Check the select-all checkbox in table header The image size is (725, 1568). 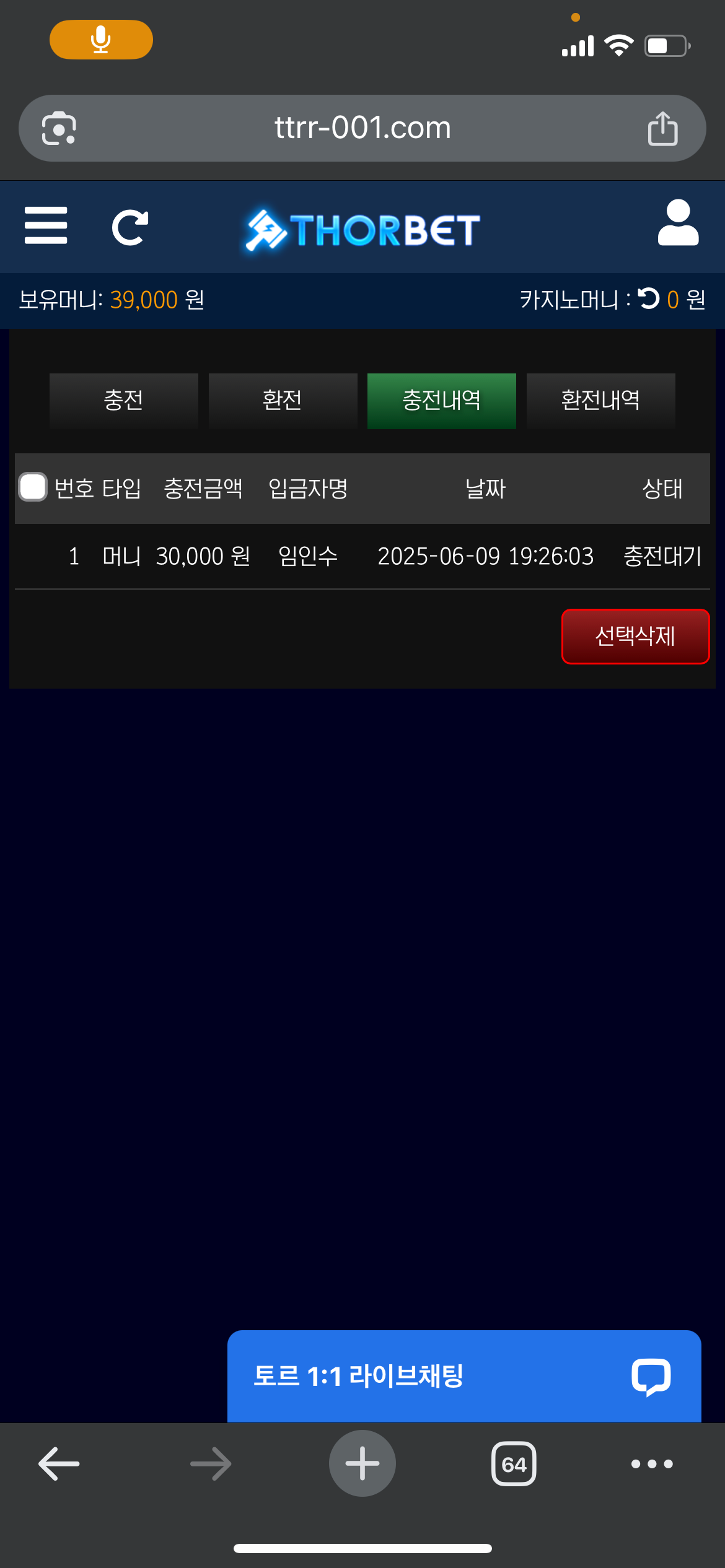(x=33, y=487)
